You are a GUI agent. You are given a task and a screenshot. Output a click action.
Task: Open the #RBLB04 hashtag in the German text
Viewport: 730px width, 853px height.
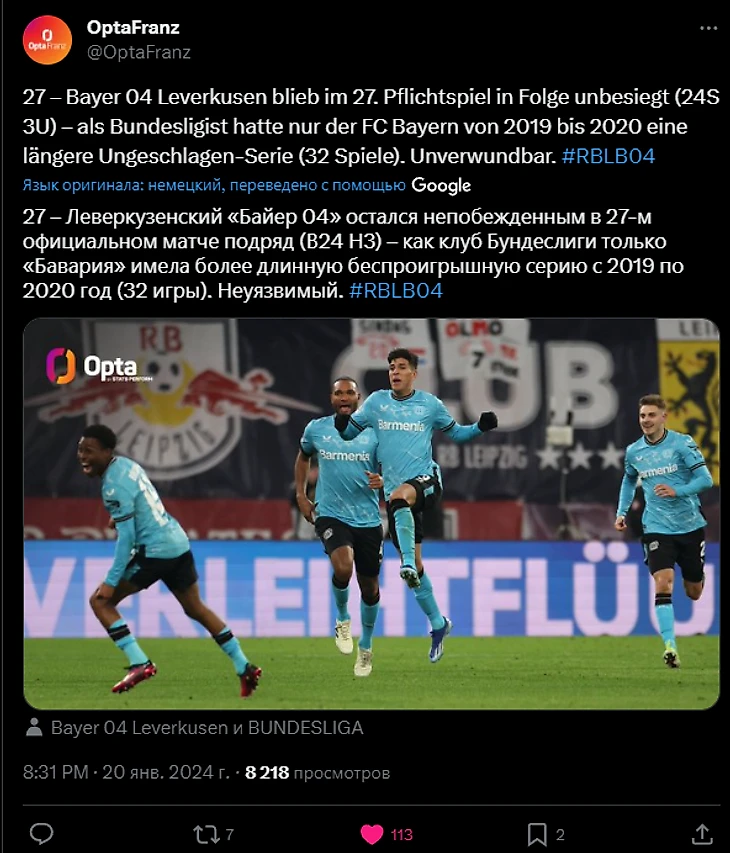pos(608,156)
